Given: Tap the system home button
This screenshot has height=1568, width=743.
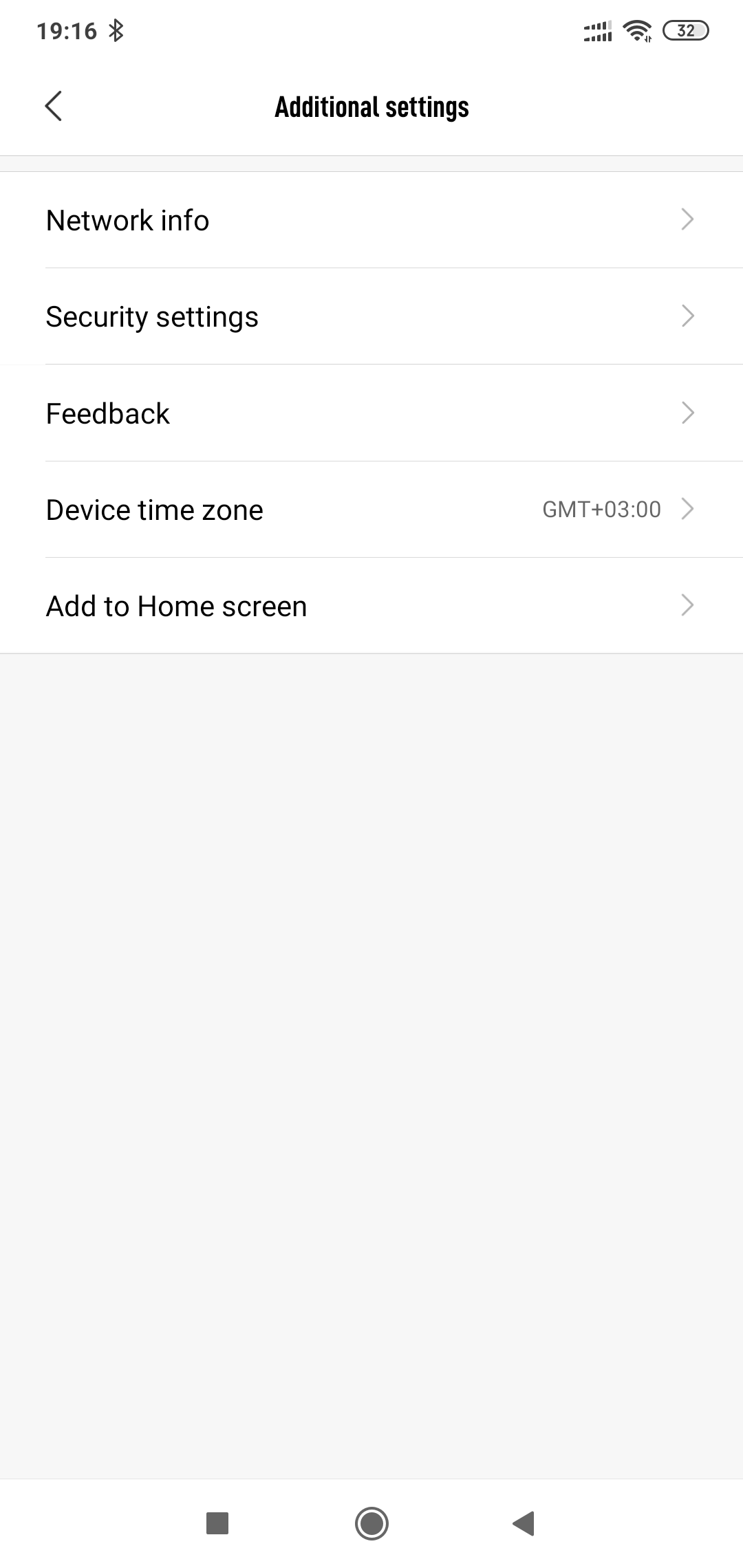Looking at the screenshot, I should (x=371, y=1523).
